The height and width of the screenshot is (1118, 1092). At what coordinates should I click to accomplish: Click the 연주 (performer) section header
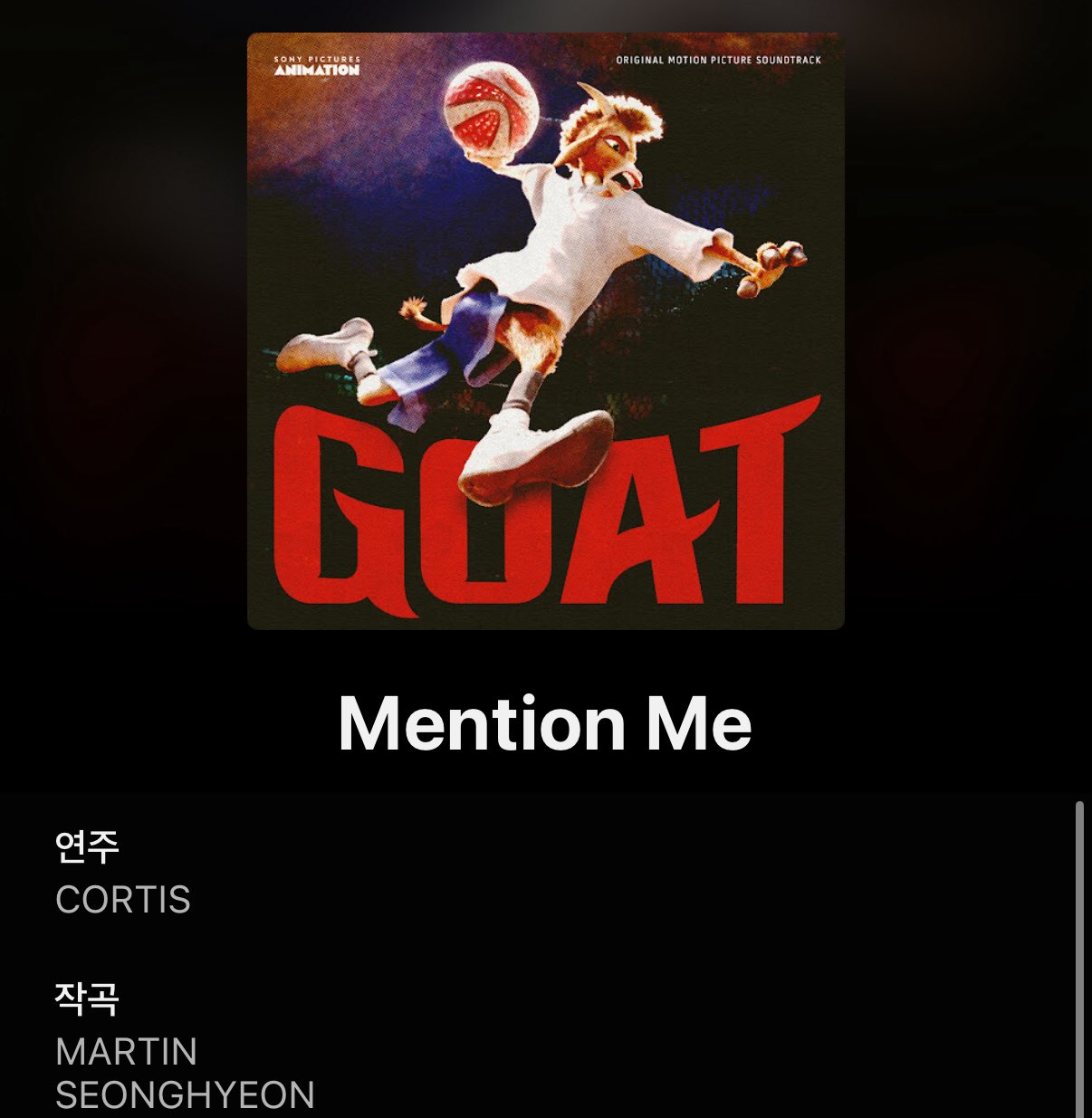88,846
